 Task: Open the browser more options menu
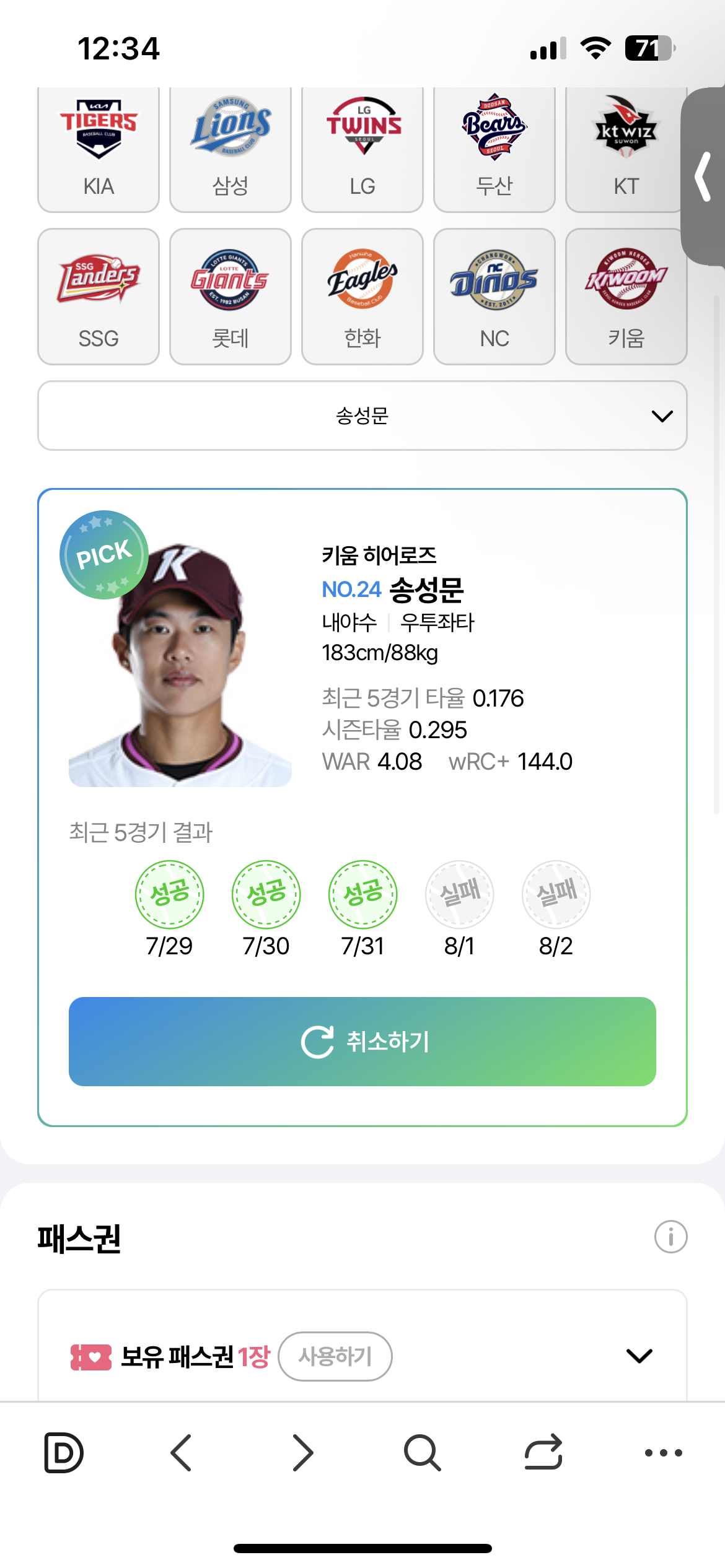tap(663, 1452)
